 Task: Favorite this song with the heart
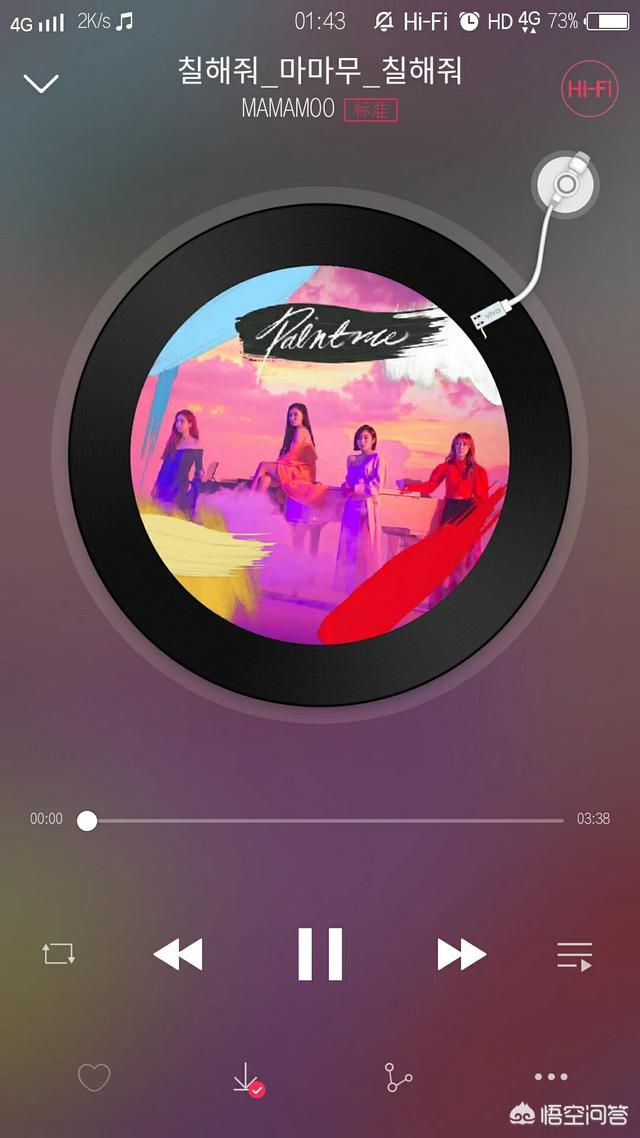pyautogui.click(x=94, y=1077)
